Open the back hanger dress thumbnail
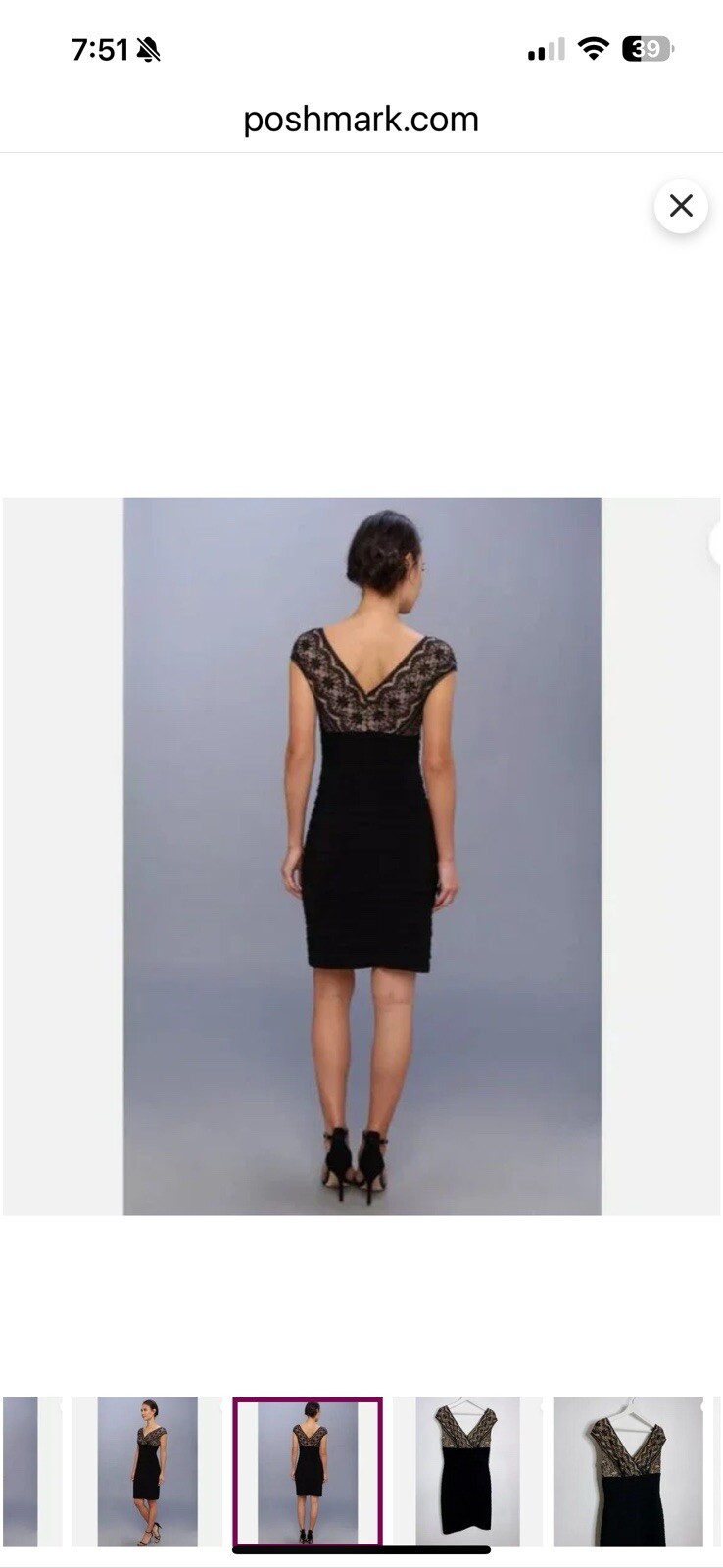Screen dimensions: 723x1568 [x=627, y=1471]
